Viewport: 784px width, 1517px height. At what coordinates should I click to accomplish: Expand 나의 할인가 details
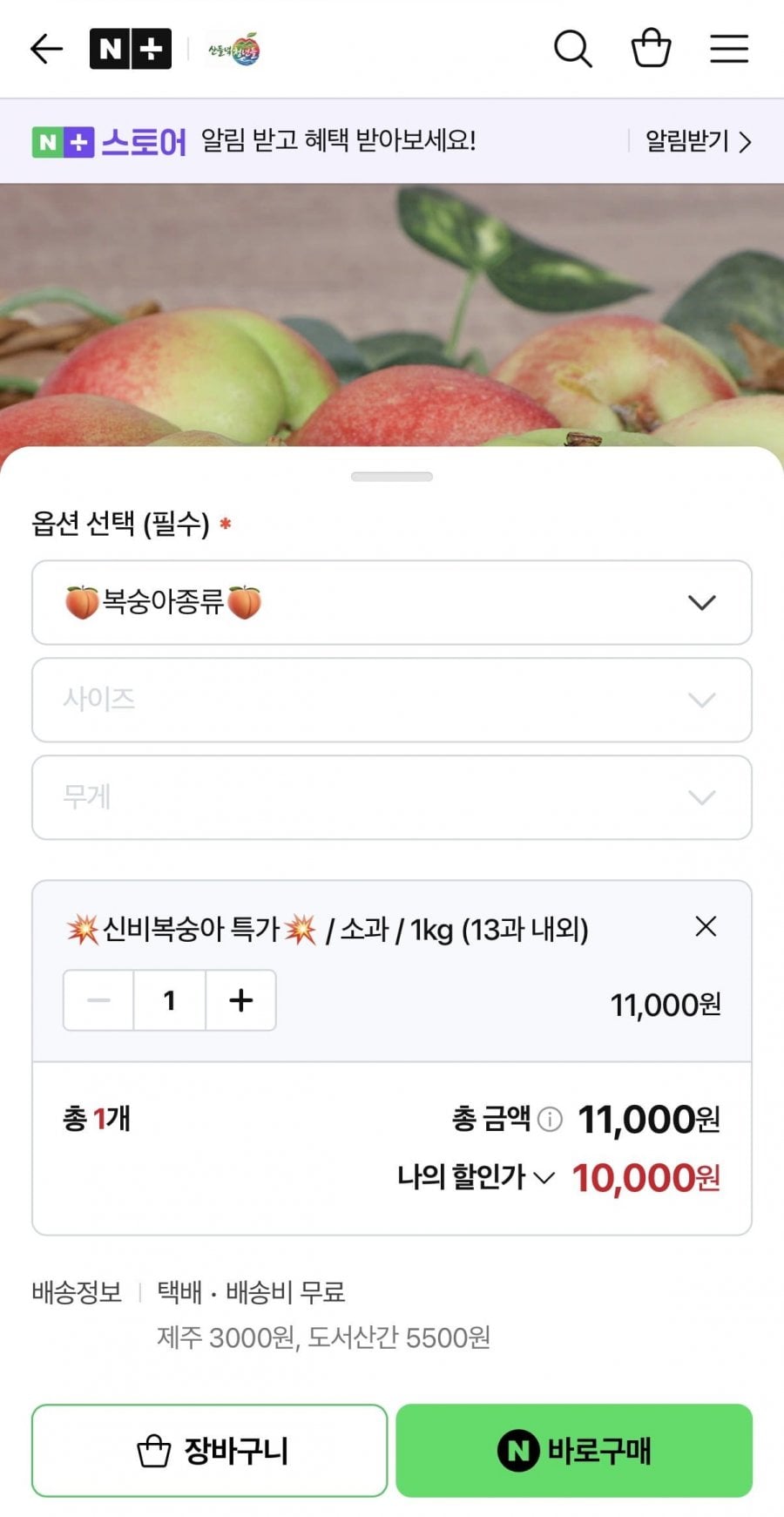tap(476, 1178)
